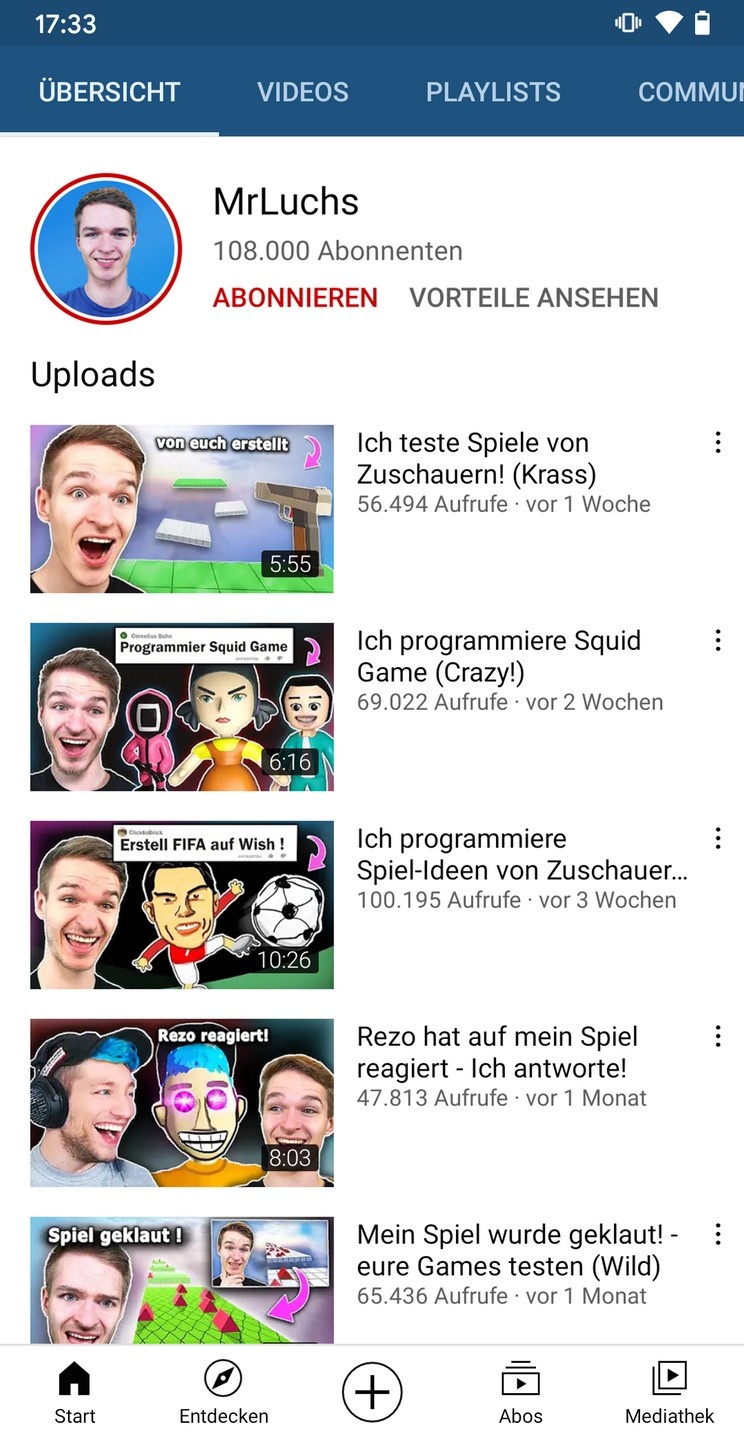Switch to the VIDEOS tab
744x1439 pixels.
coord(302,92)
